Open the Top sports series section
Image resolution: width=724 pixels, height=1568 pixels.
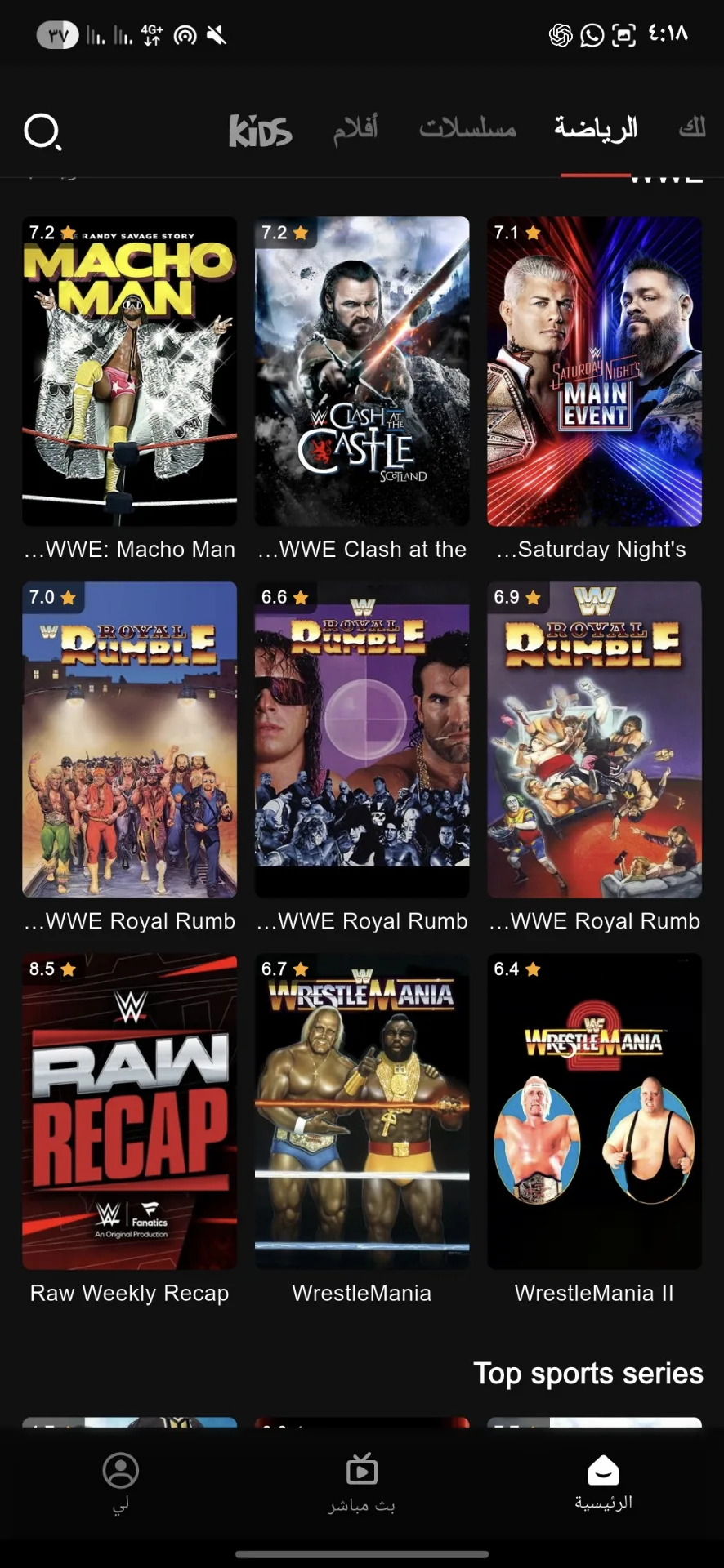tap(590, 1374)
